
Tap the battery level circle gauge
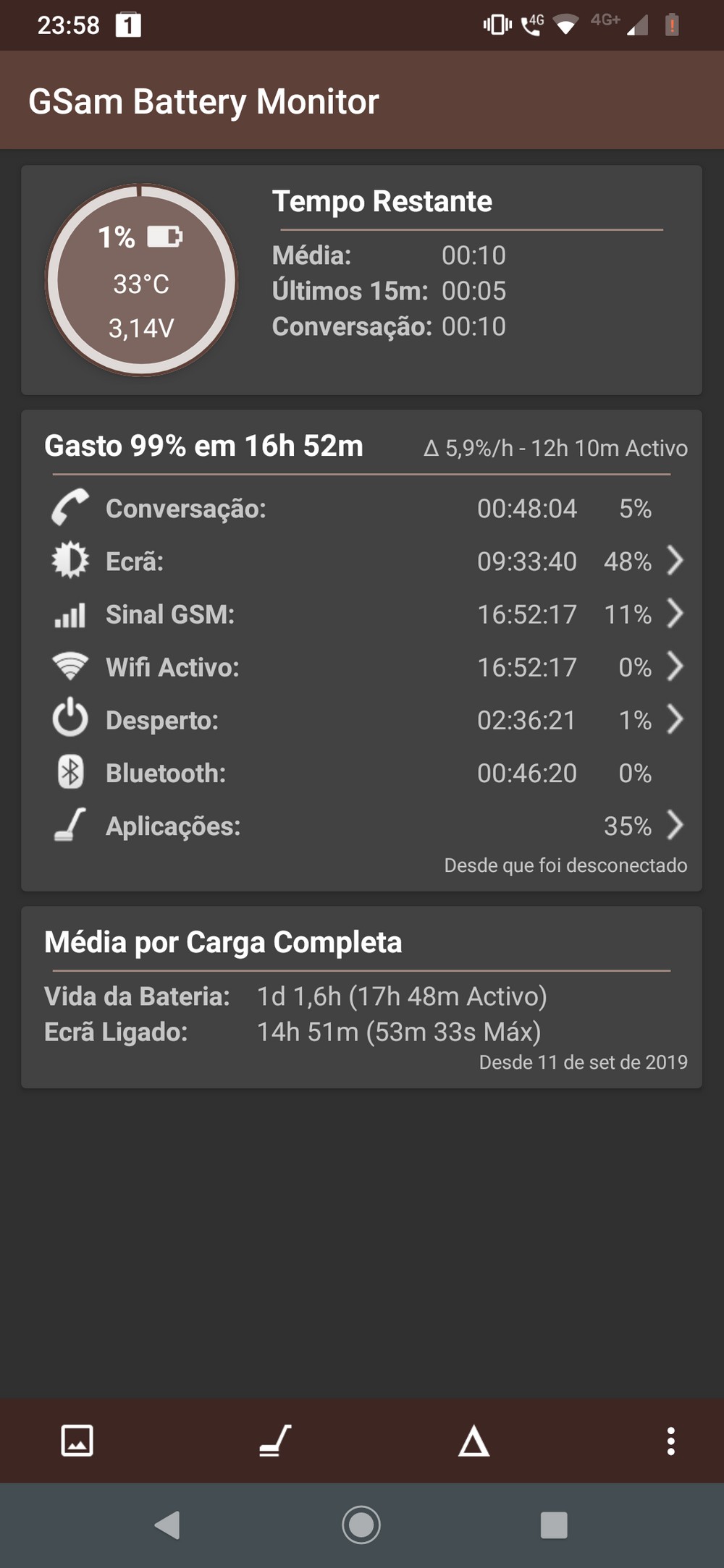[141, 280]
